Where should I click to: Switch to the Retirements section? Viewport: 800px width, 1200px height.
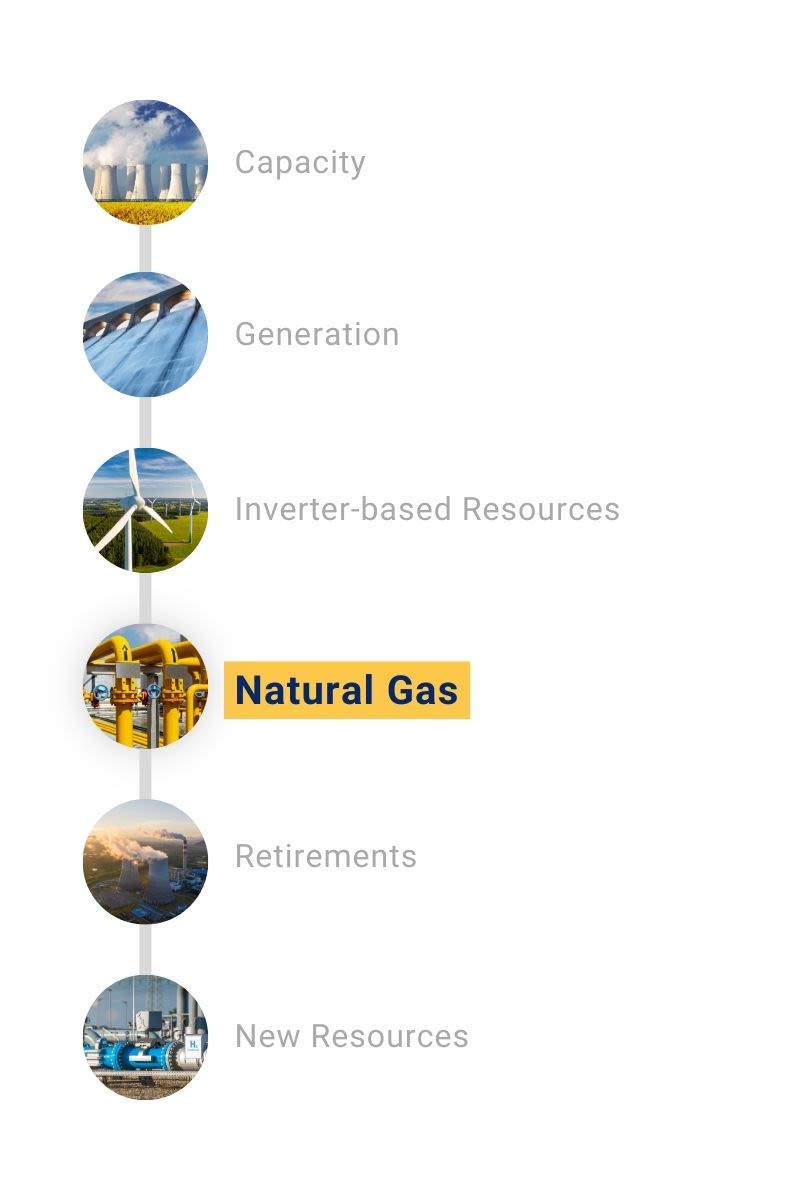[x=325, y=856]
